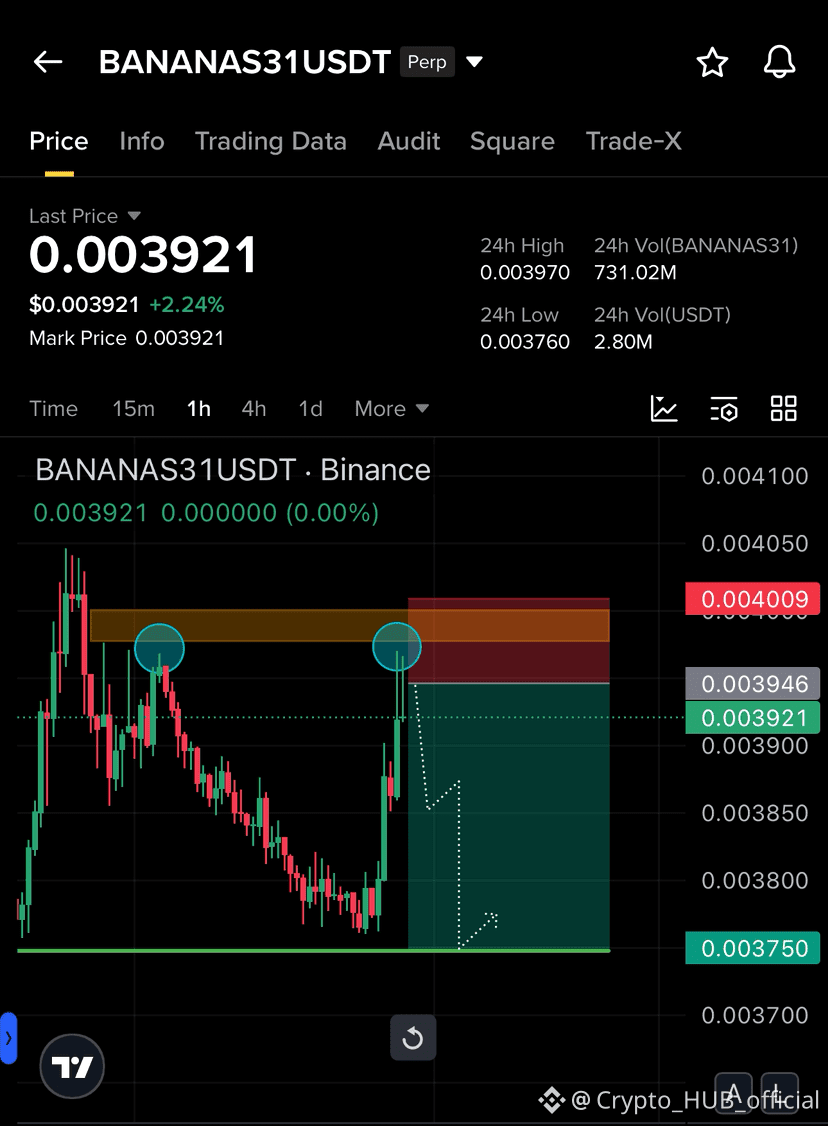Click the green 0.003750 price label
The image size is (828, 1126).
[x=752, y=948]
